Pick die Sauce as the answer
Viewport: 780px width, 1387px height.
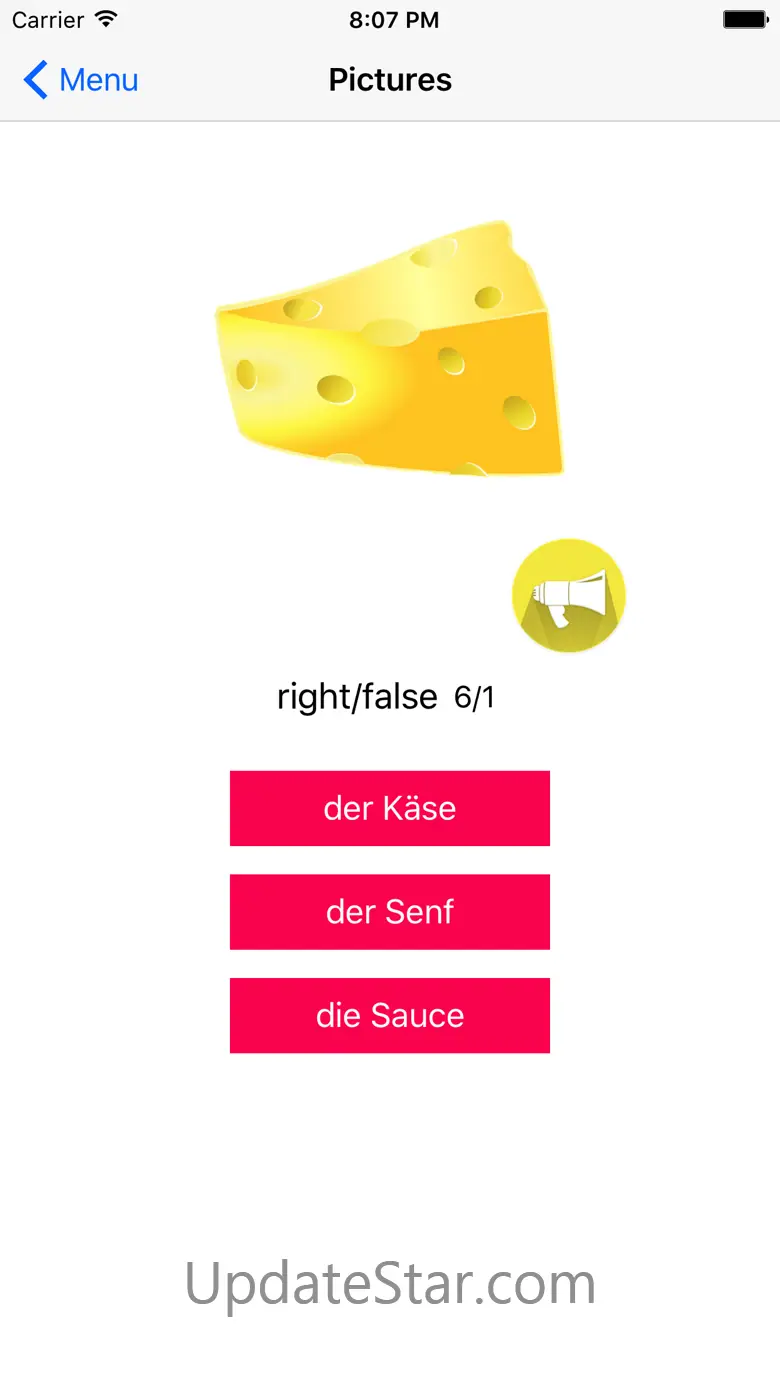click(390, 1015)
